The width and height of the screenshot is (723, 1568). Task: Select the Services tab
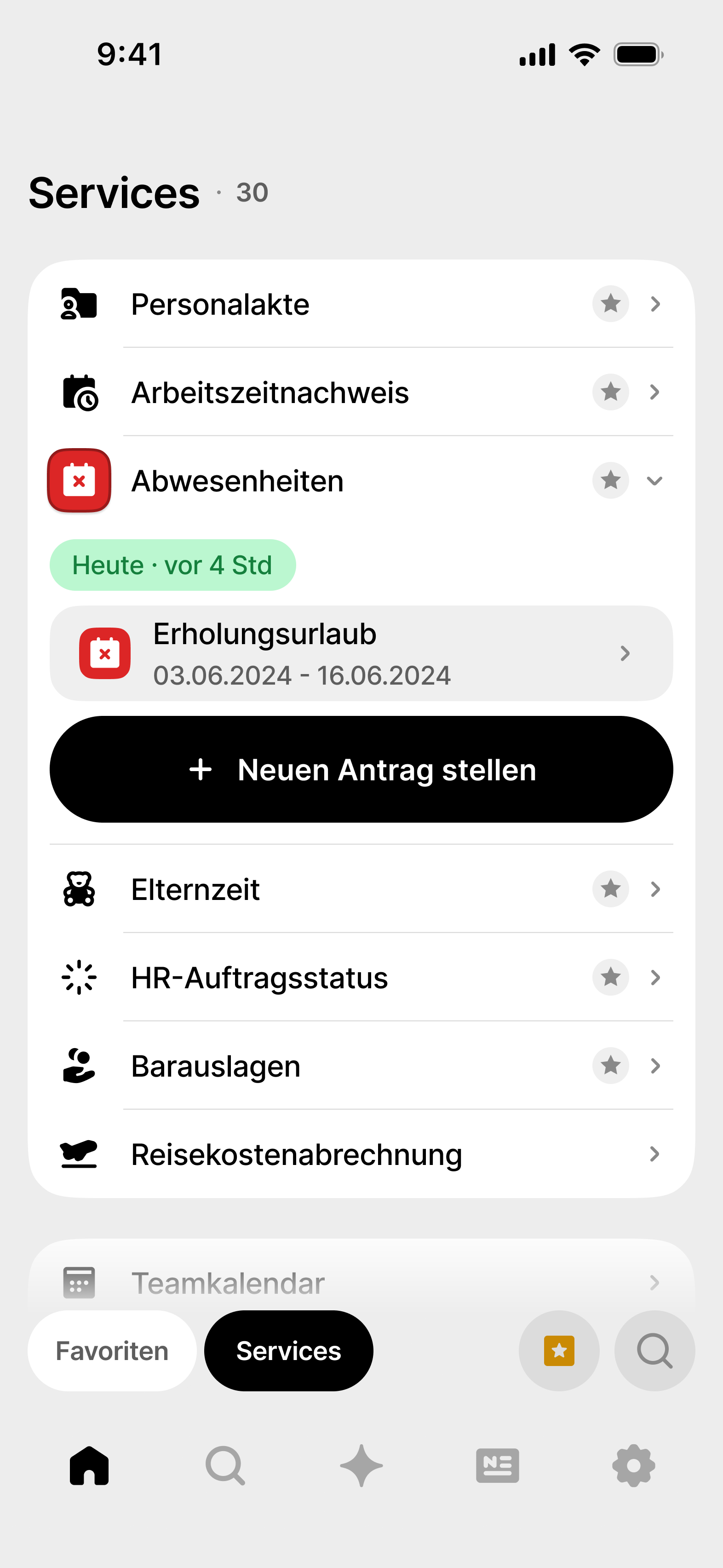(288, 1351)
